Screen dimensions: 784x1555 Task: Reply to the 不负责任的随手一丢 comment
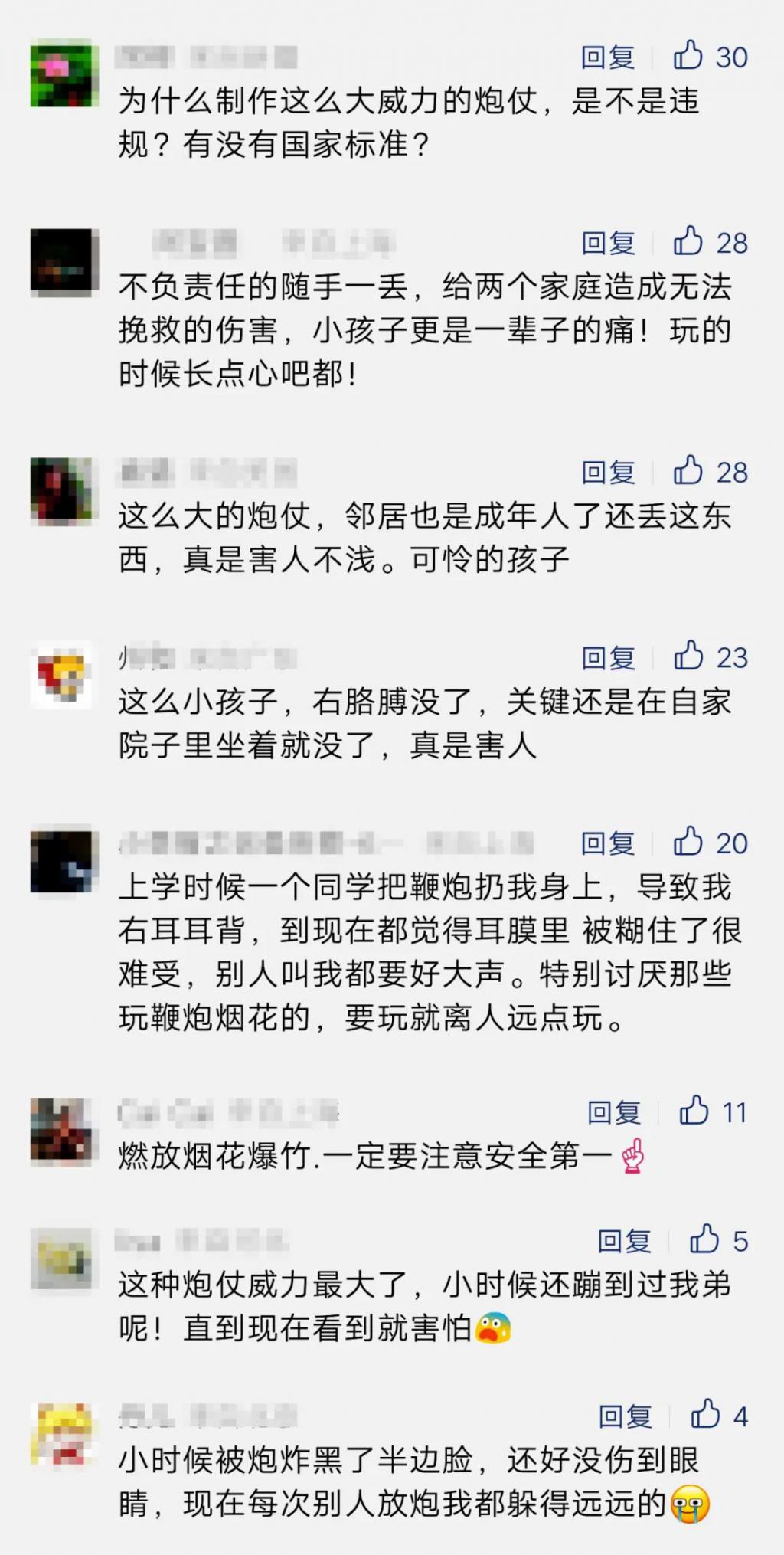(x=608, y=243)
